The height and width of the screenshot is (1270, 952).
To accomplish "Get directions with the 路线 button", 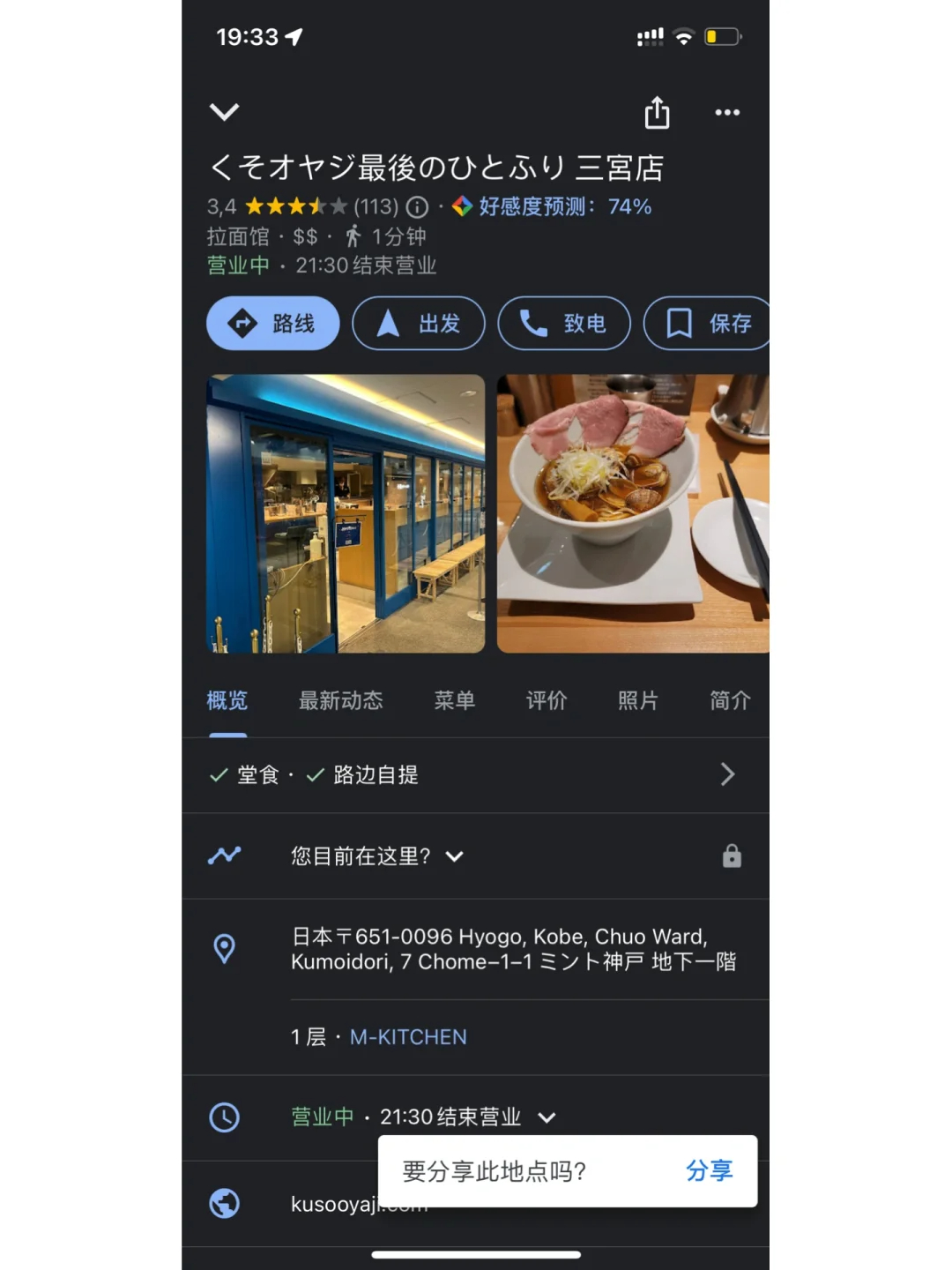I will pos(273,324).
